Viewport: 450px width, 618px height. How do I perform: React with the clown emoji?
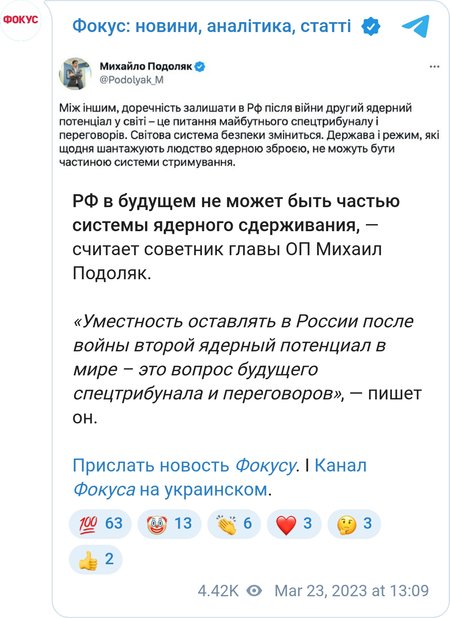pos(169,523)
